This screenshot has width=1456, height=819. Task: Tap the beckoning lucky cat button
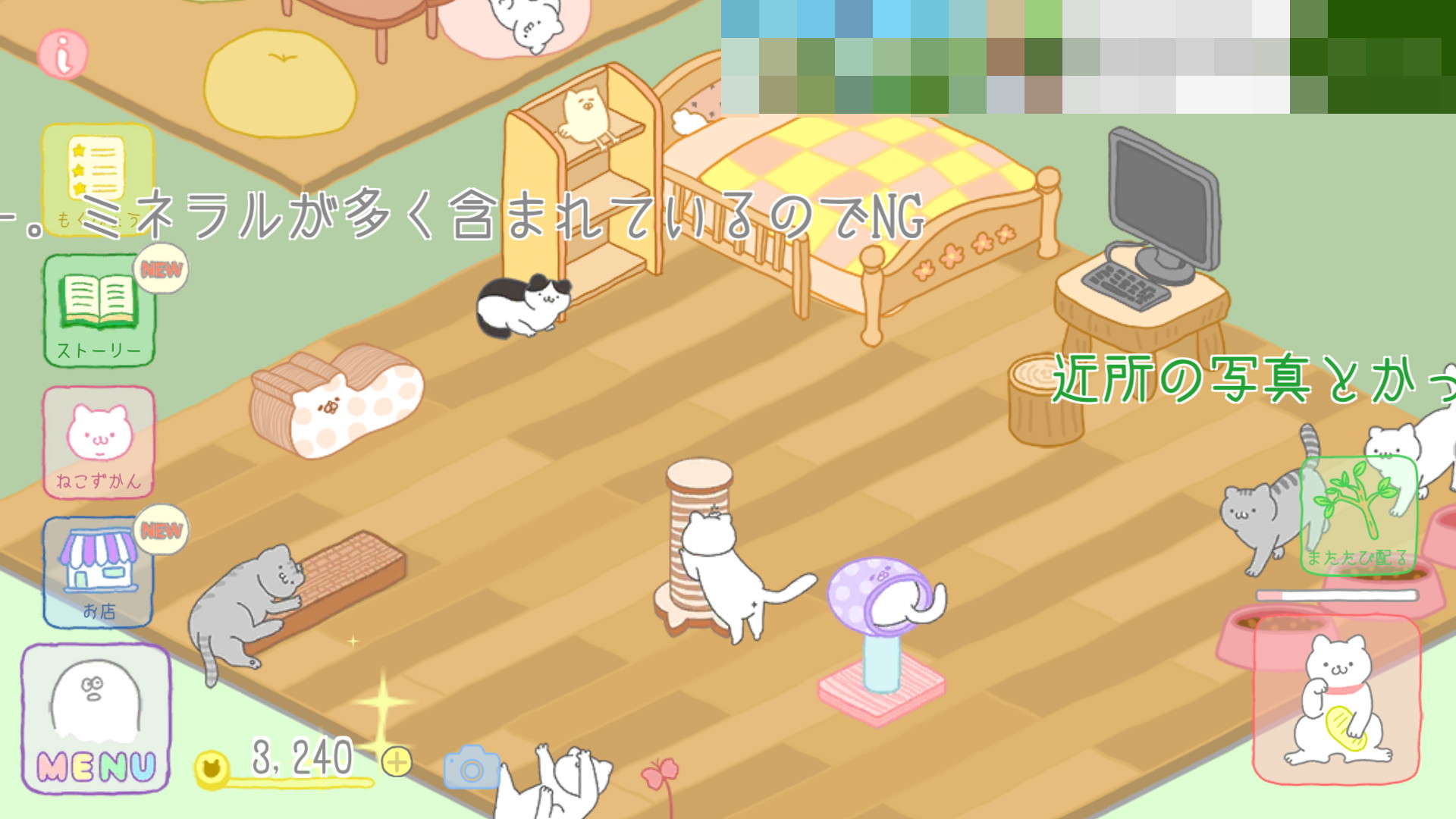pos(1336,699)
